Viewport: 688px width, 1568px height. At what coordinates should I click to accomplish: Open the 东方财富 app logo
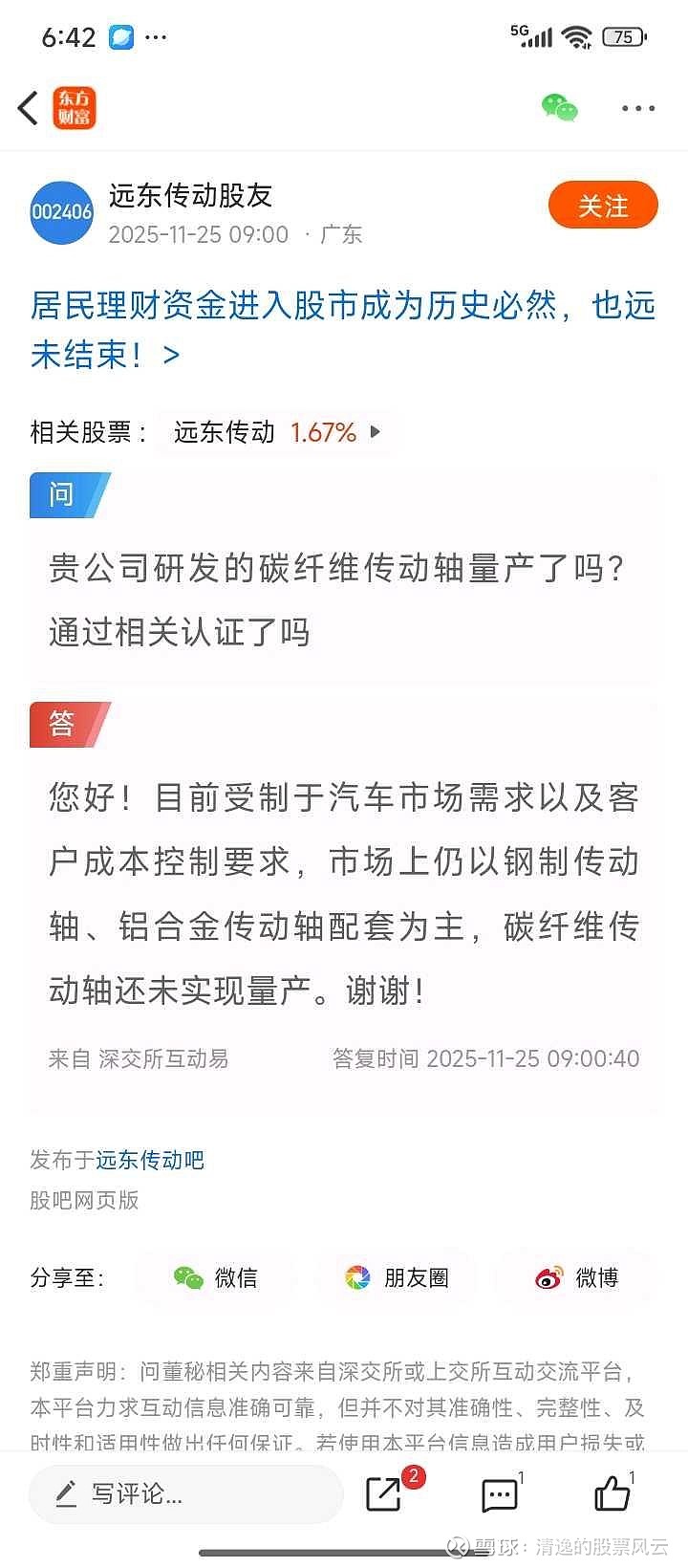[75, 108]
